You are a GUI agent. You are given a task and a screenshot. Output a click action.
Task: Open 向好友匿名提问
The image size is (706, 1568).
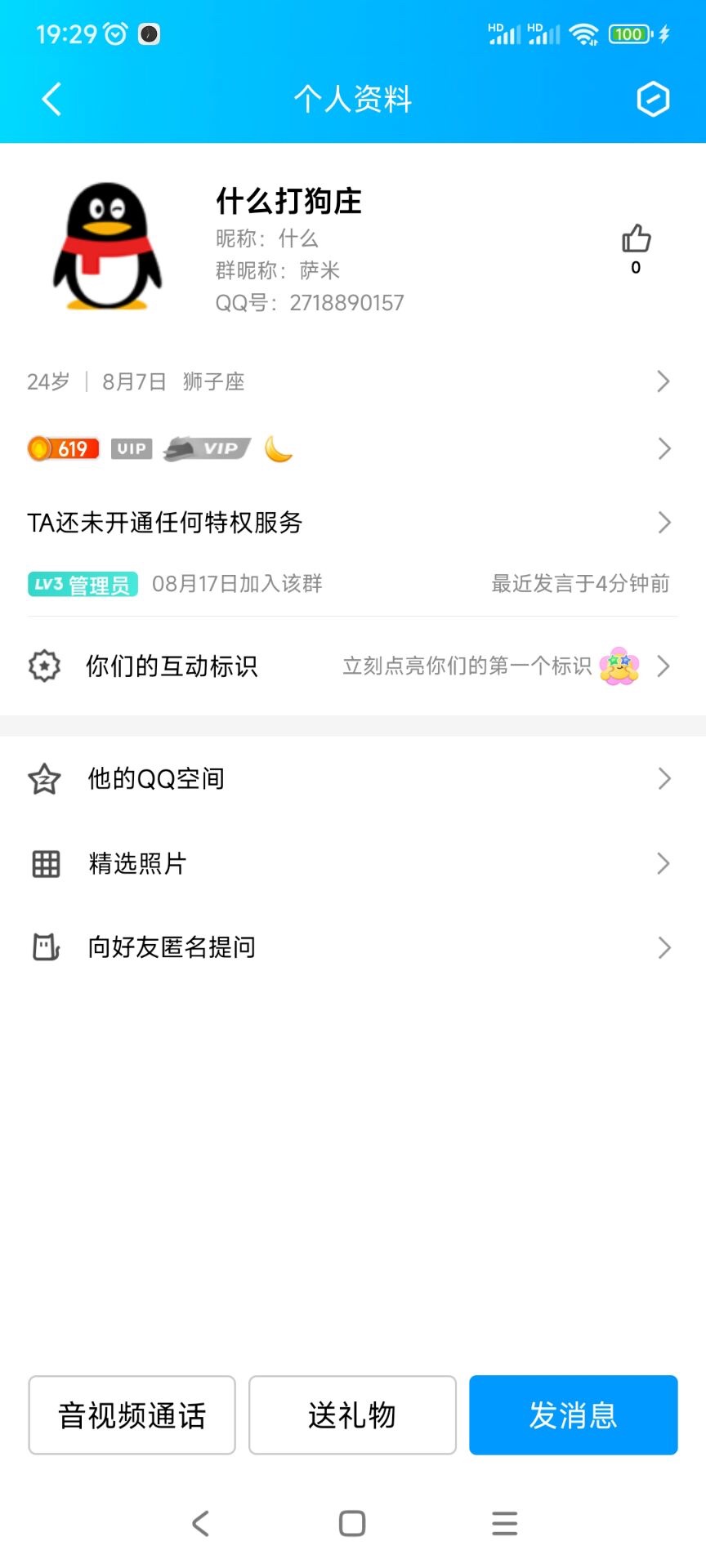(351, 947)
